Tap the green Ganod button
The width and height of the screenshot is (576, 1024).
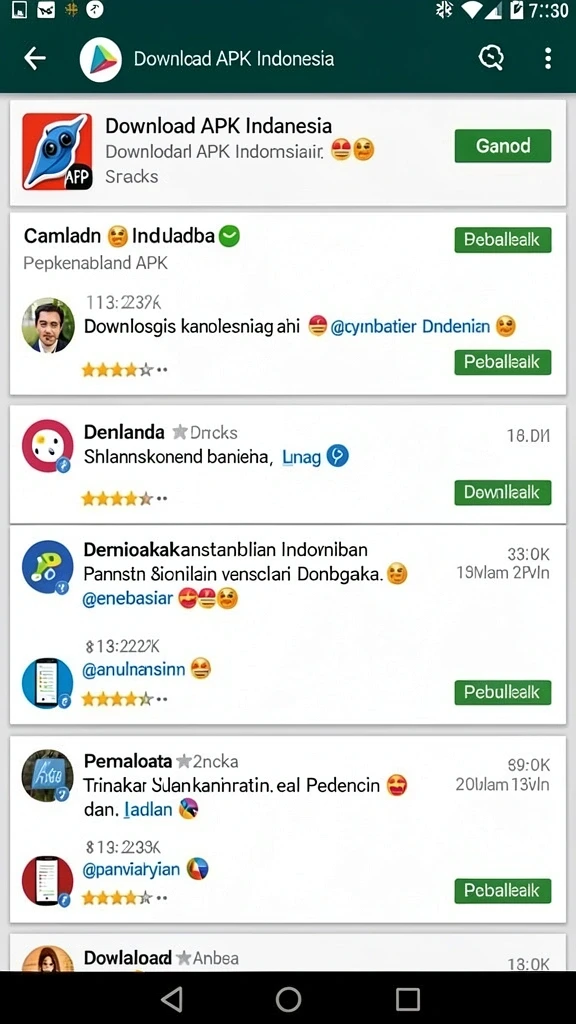pyautogui.click(x=502, y=146)
